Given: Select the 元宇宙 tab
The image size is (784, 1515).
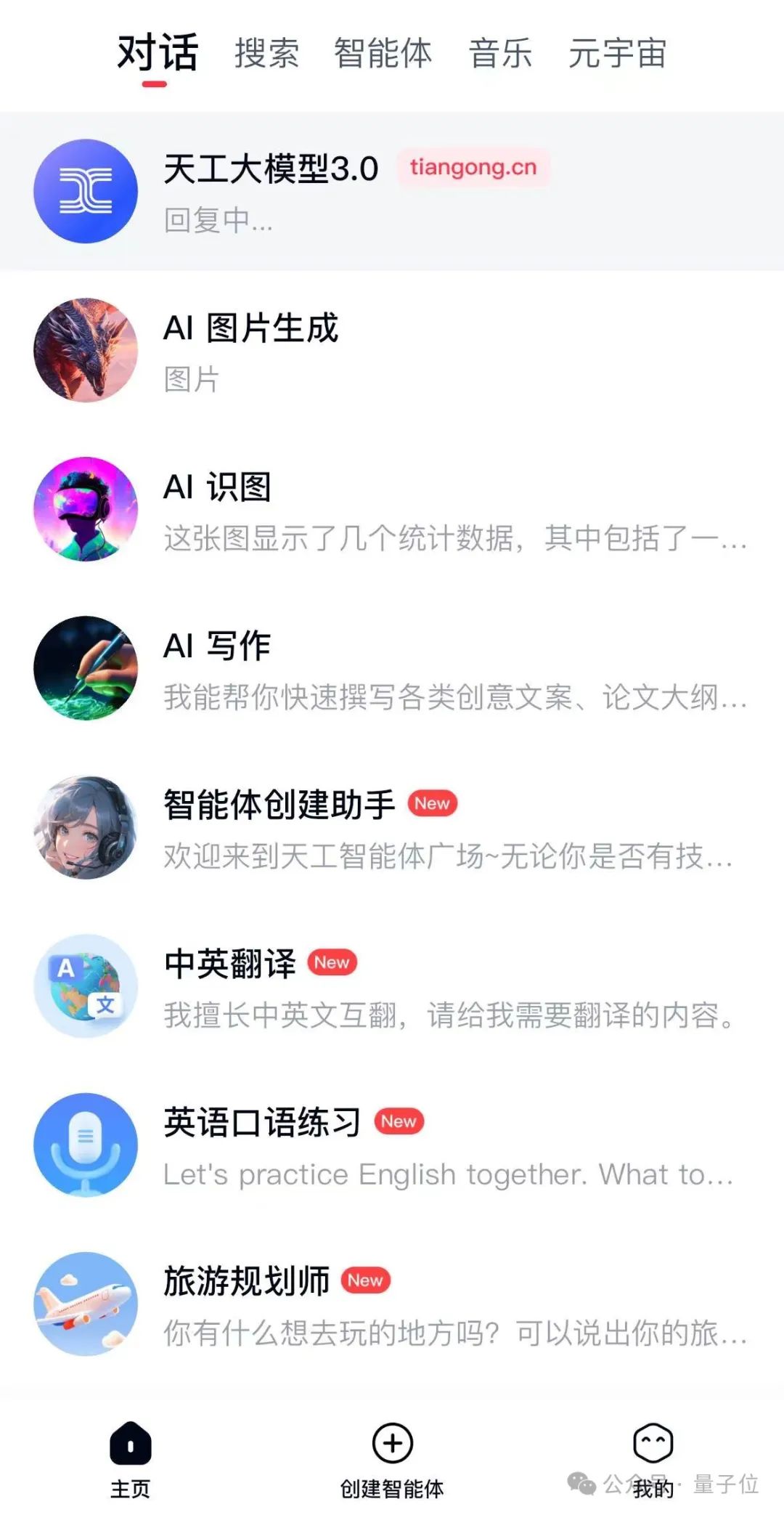Looking at the screenshot, I should coord(617,54).
